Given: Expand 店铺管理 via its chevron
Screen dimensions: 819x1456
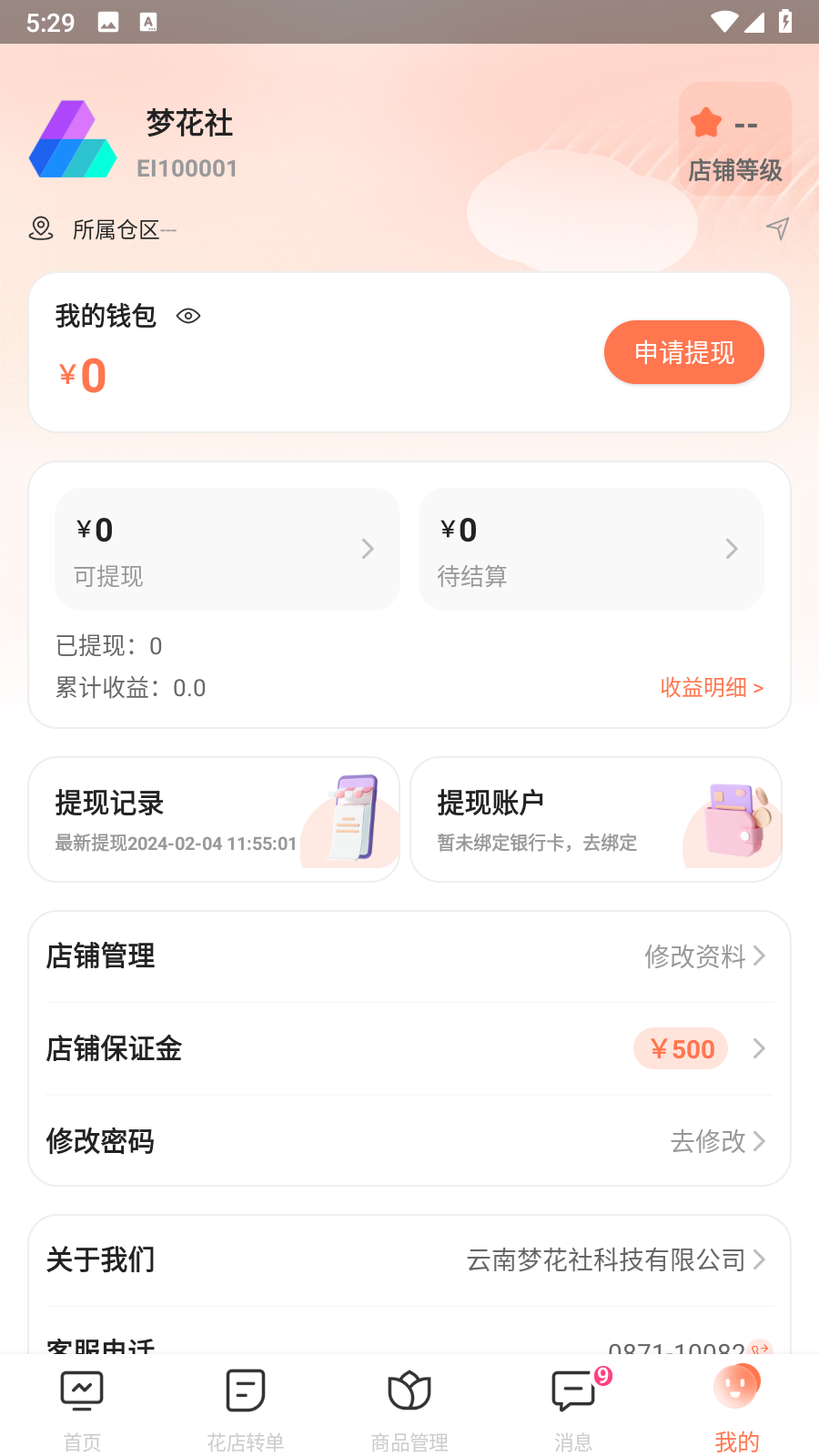Looking at the screenshot, I should point(760,956).
